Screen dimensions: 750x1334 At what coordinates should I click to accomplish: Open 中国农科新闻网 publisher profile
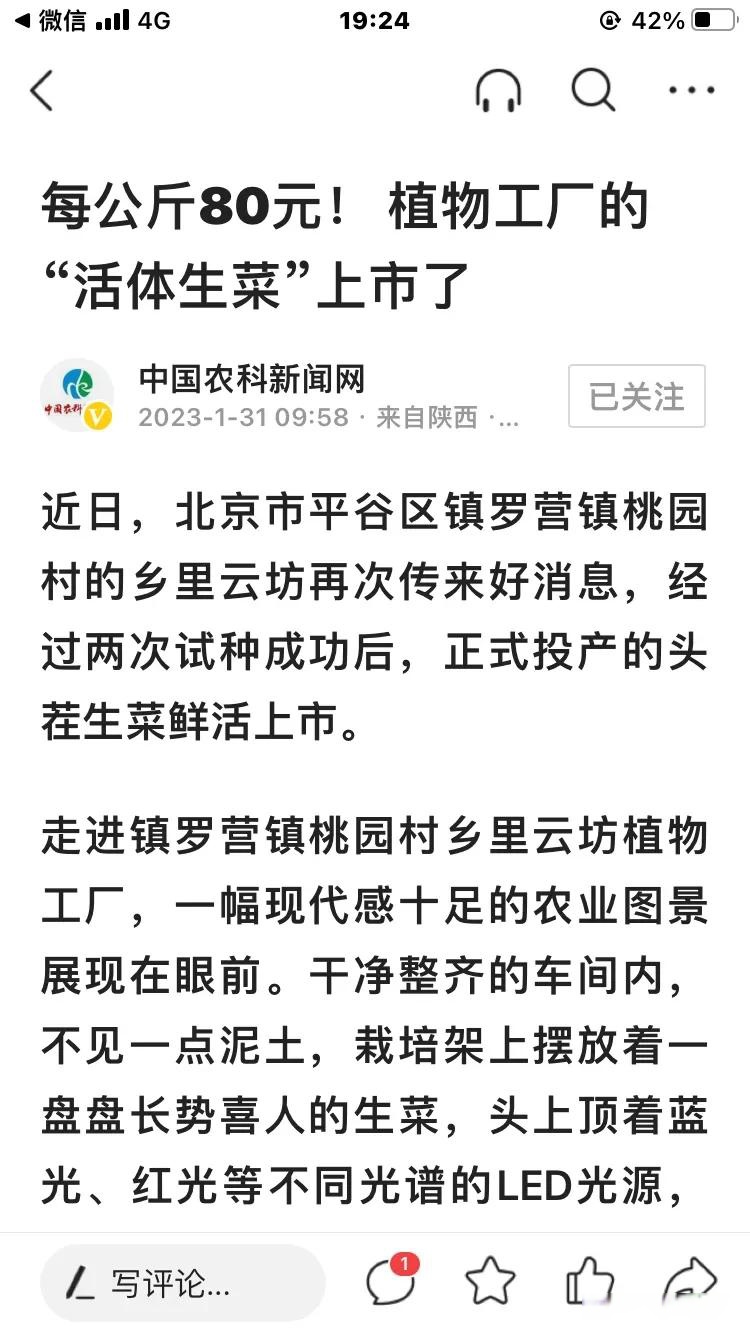pyautogui.click(x=251, y=379)
